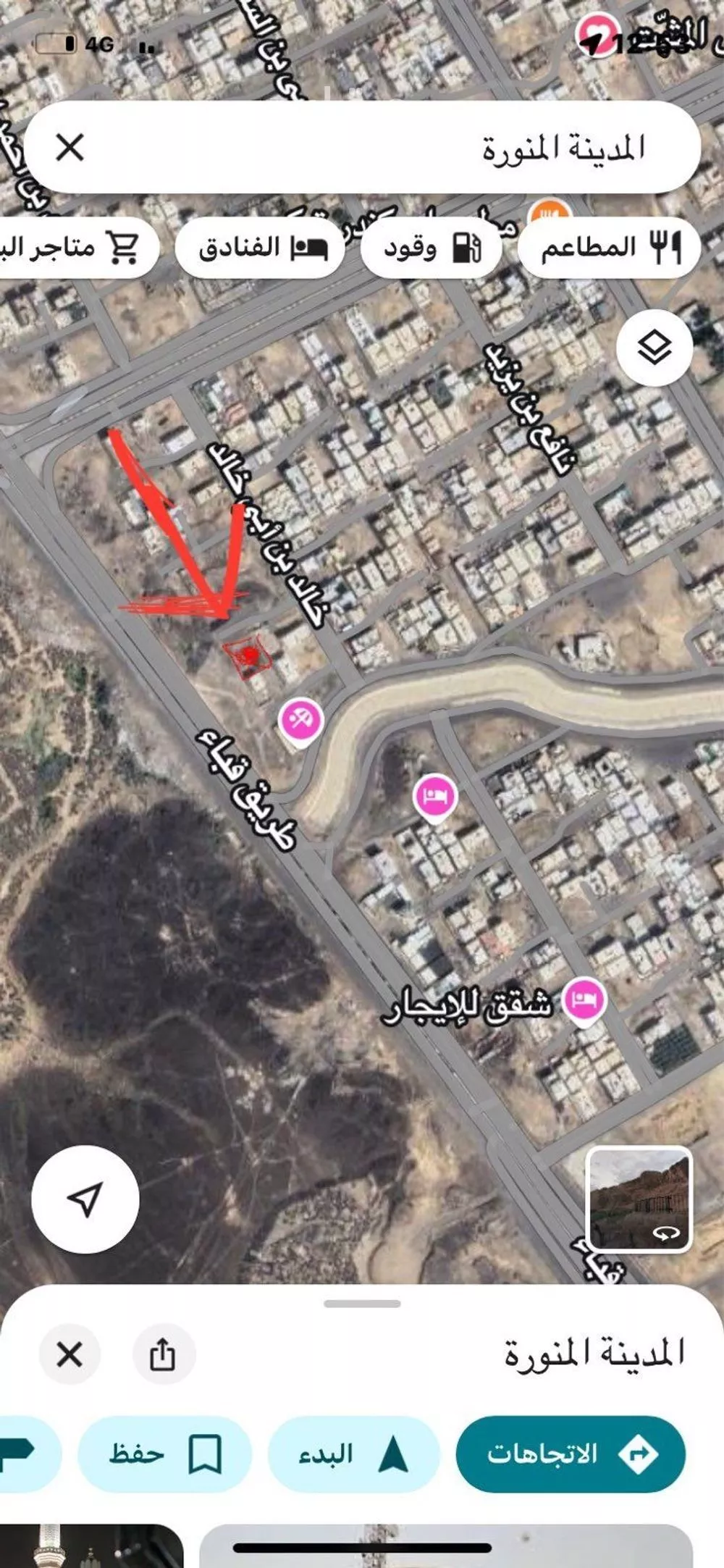This screenshot has width=724, height=1568.
Task: Share this location
Action: pyautogui.click(x=163, y=1354)
